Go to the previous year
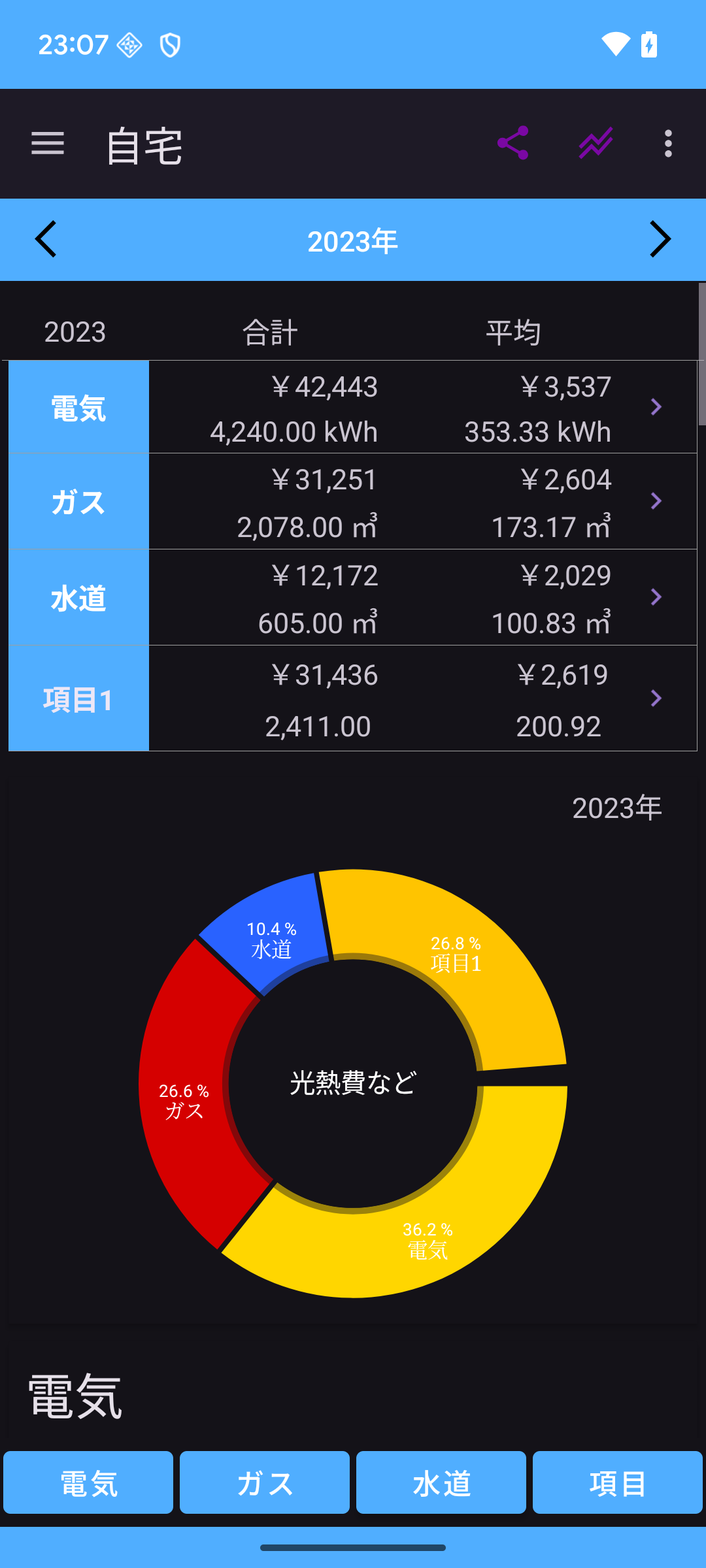This screenshot has height=1568, width=706. tap(46, 240)
